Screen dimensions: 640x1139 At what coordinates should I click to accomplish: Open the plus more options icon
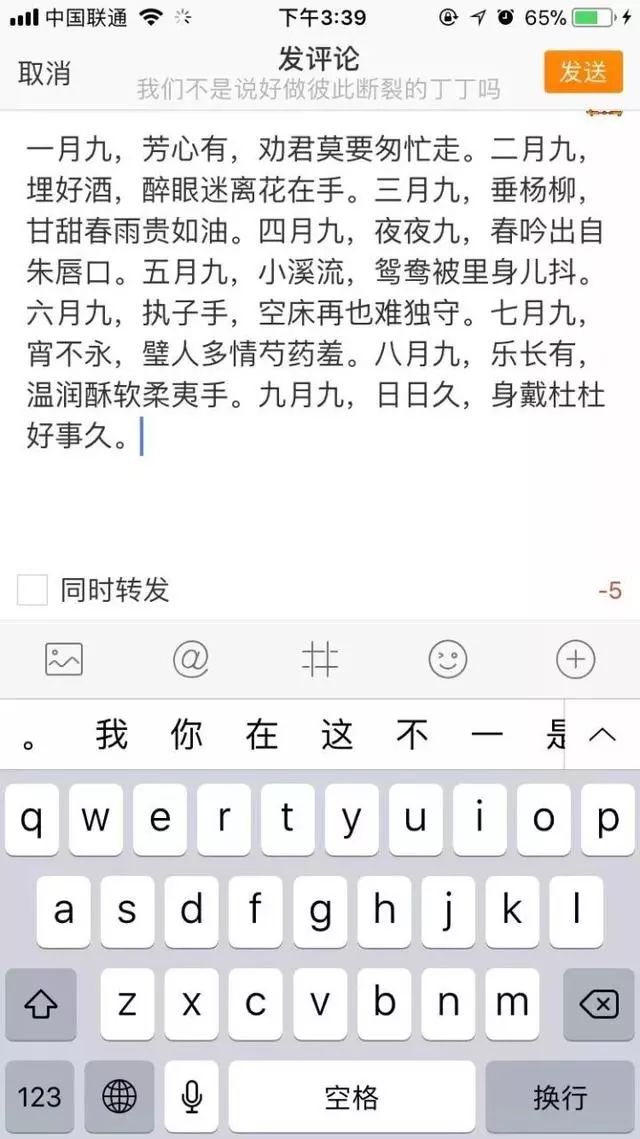pyautogui.click(x=575, y=660)
